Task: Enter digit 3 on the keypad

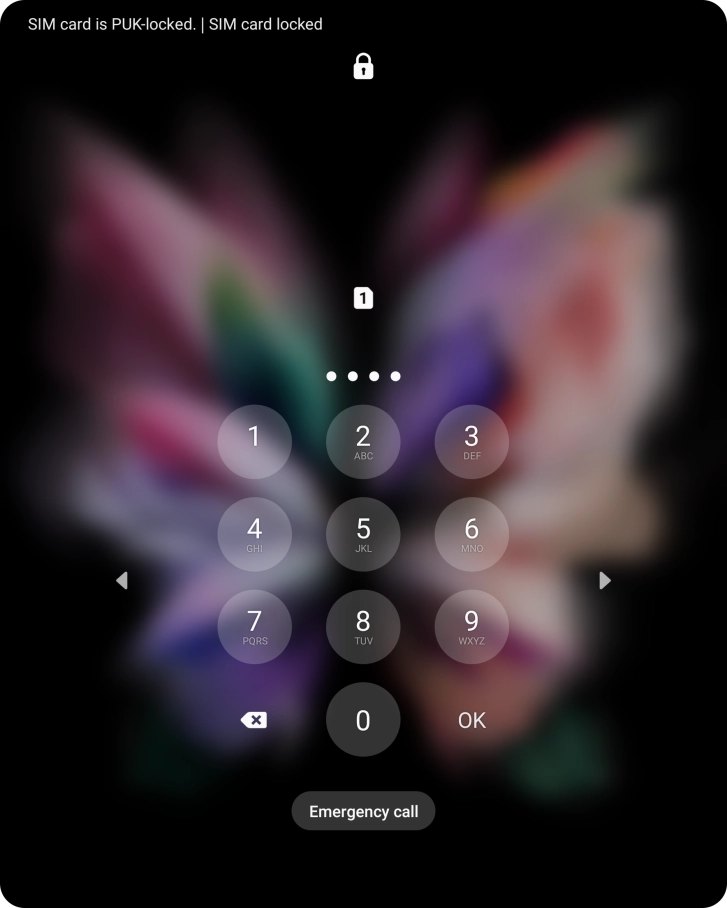Action: coord(471,441)
